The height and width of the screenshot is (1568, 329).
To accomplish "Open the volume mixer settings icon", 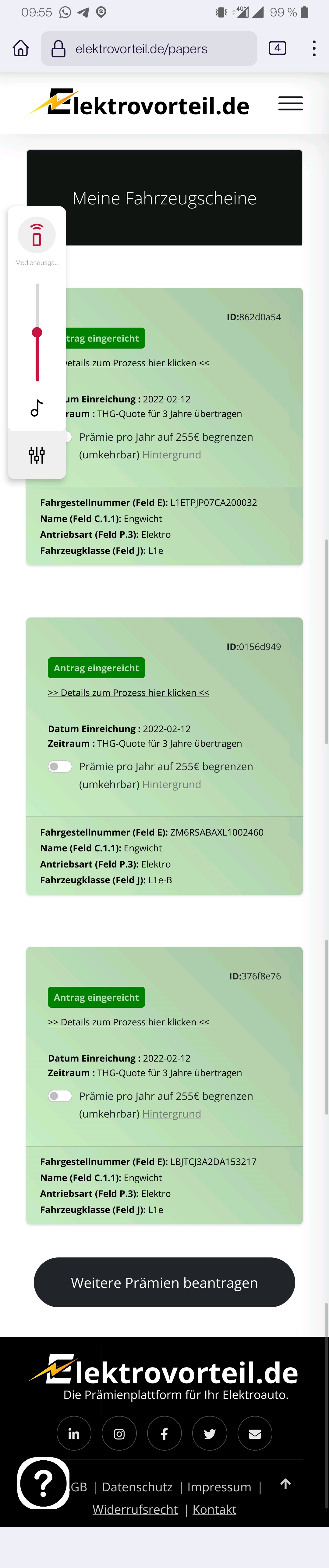I will point(37,455).
